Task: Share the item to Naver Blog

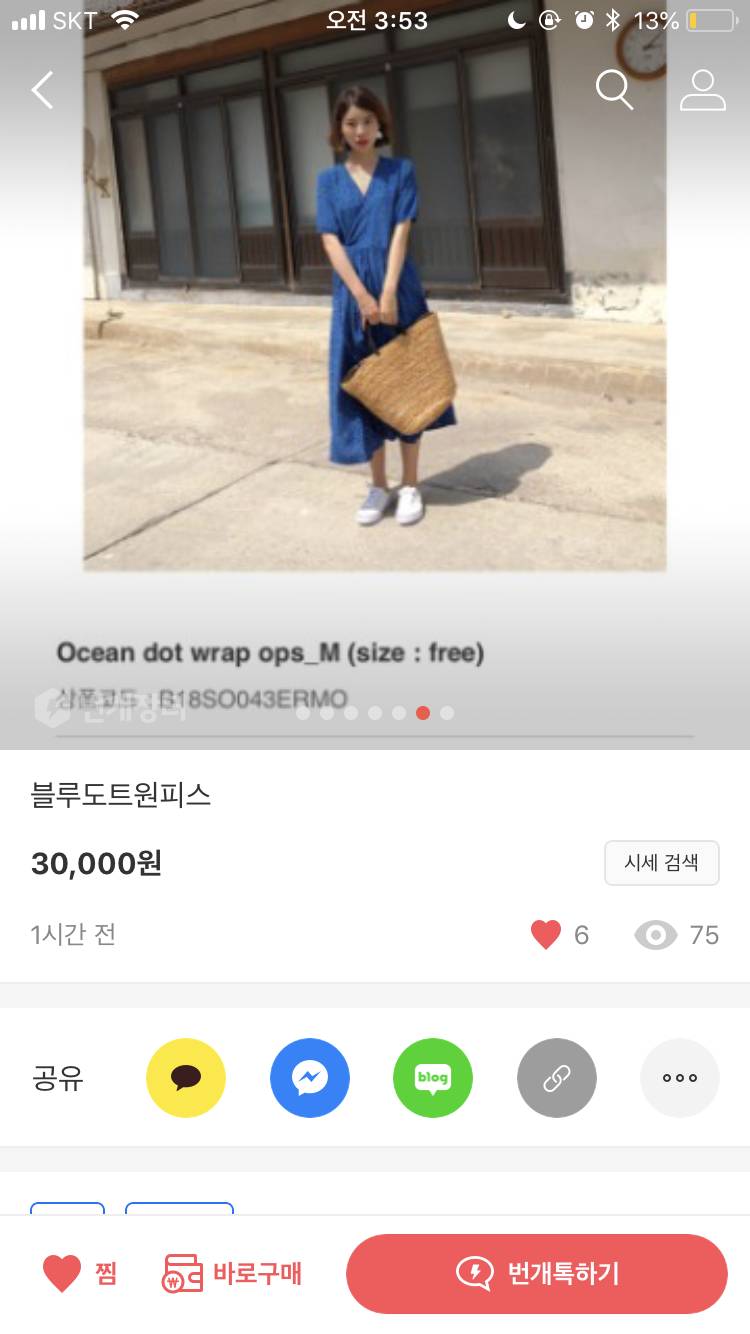Action: click(433, 1078)
